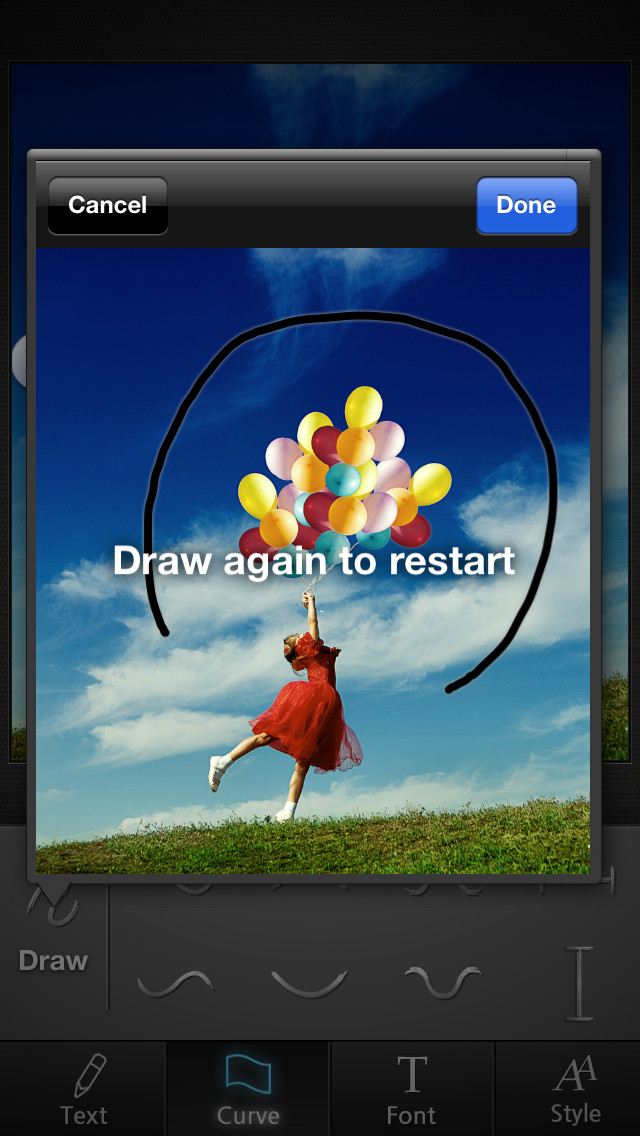Screen dimensions: 640x1136
Task: Pick the downward arc curve preset
Action: (x=309, y=983)
